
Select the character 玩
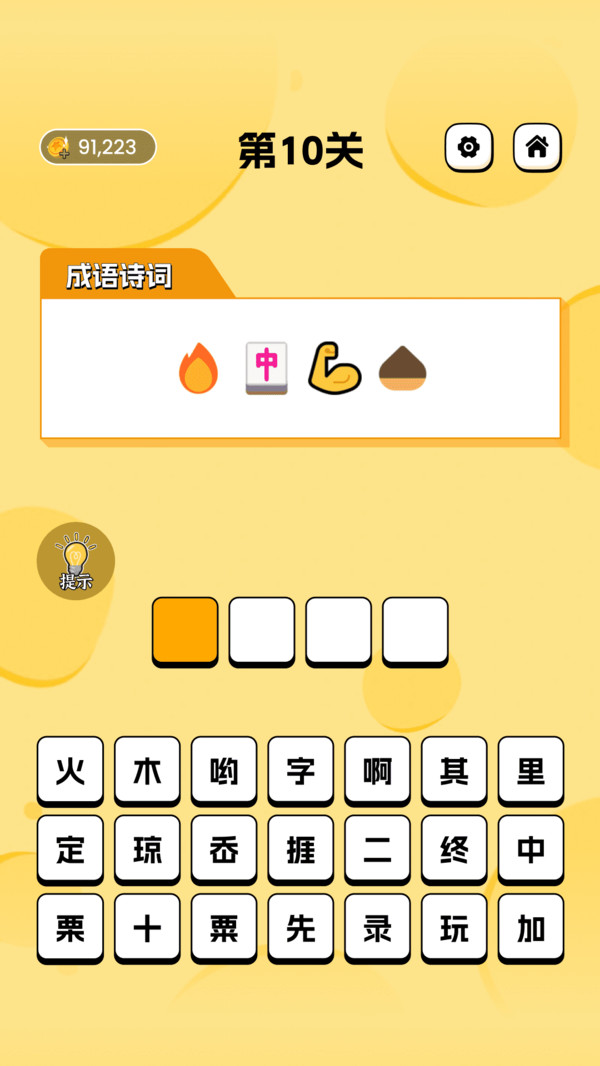pos(454,928)
